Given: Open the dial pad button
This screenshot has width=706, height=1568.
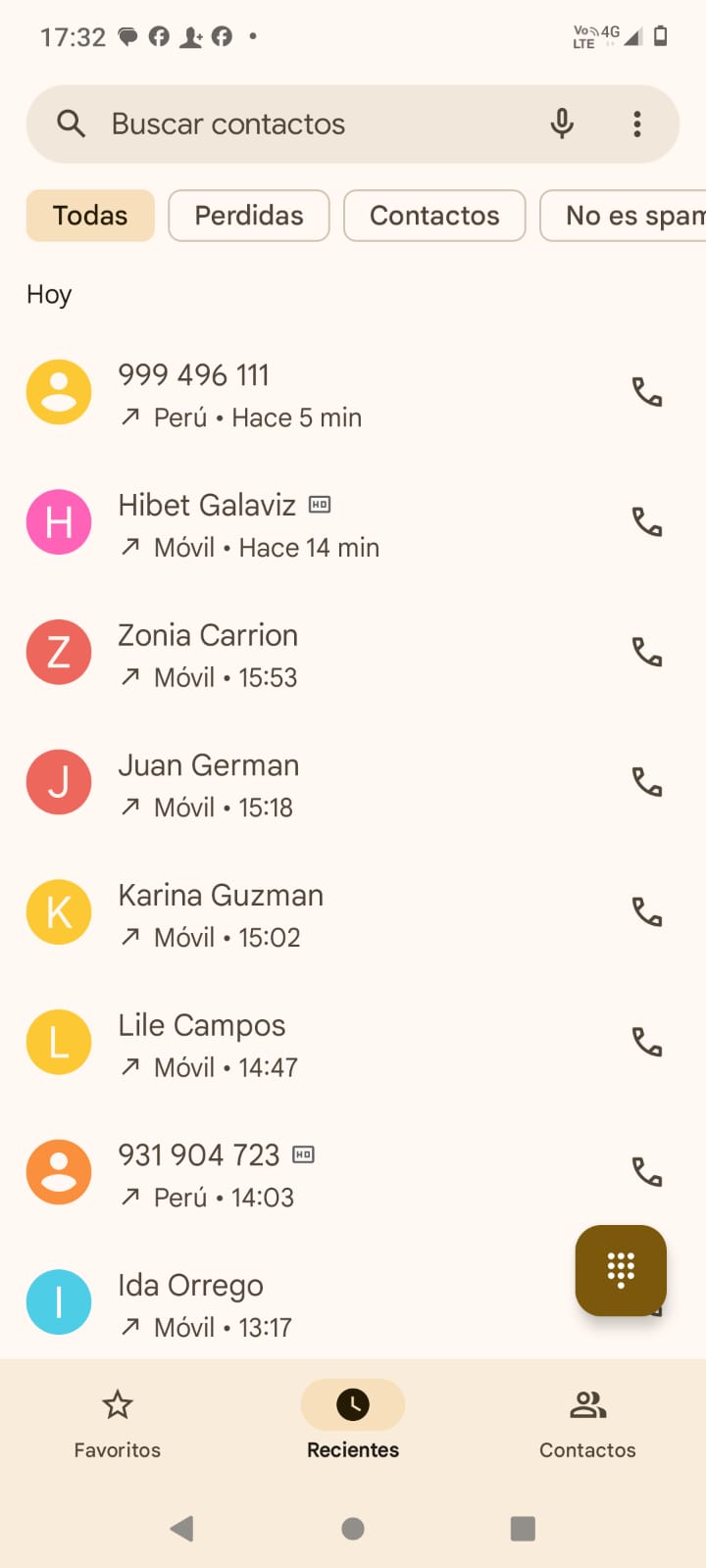Looking at the screenshot, I should (x=621, y=1270).
